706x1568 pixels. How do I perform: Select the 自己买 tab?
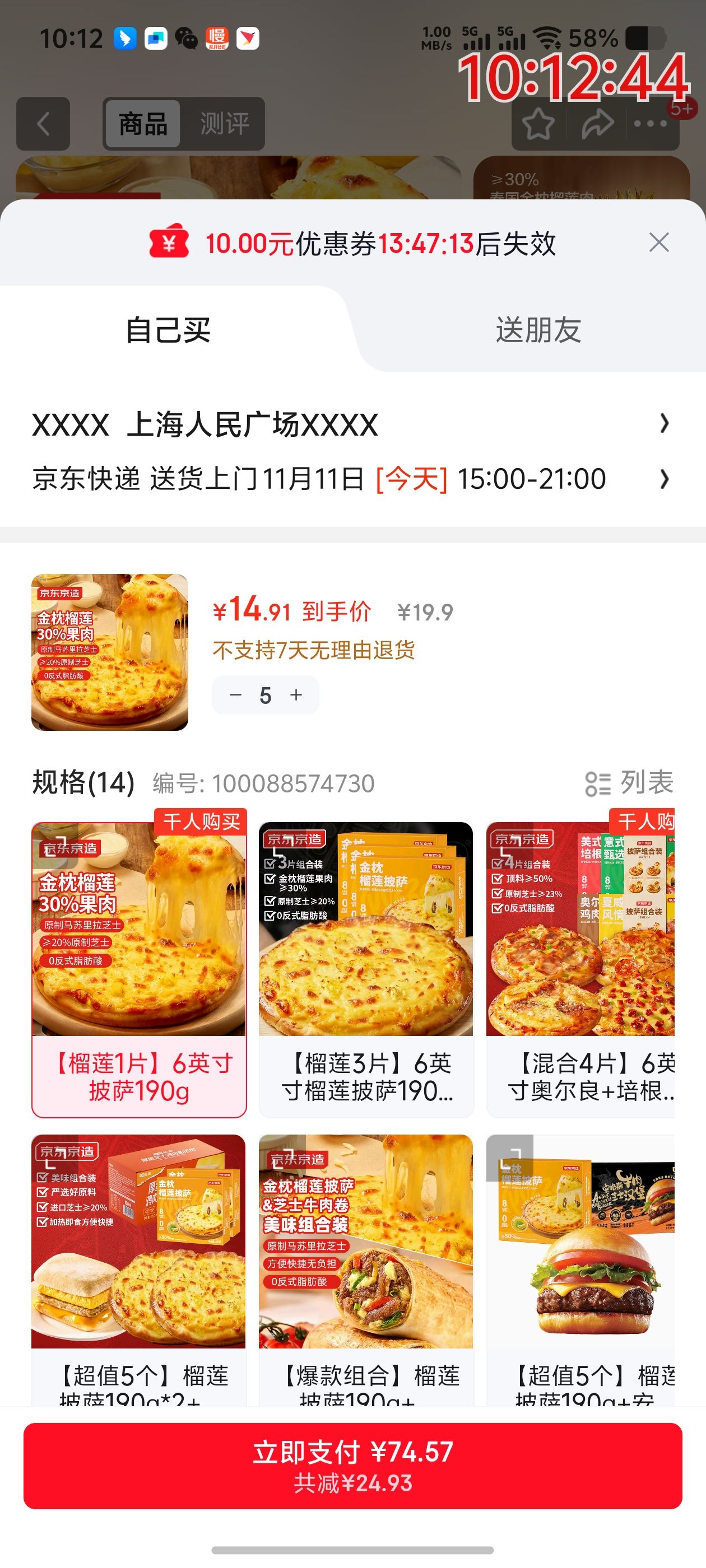(x=168, y=330)
